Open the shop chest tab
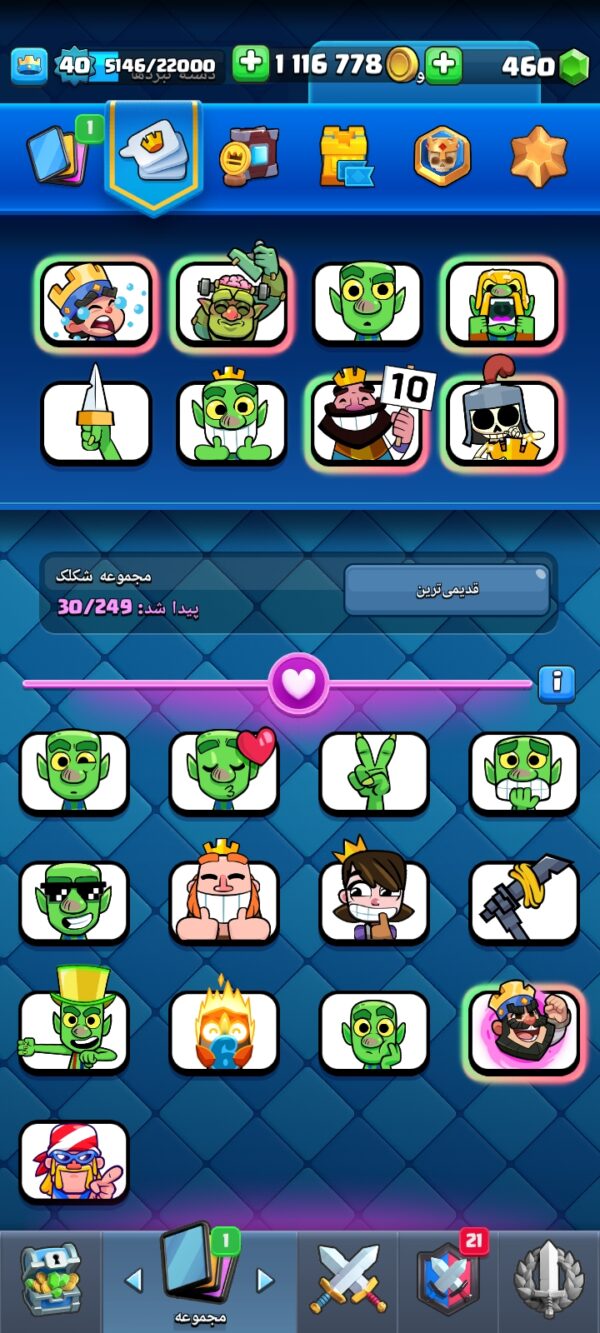 (x=50, y=1278)
